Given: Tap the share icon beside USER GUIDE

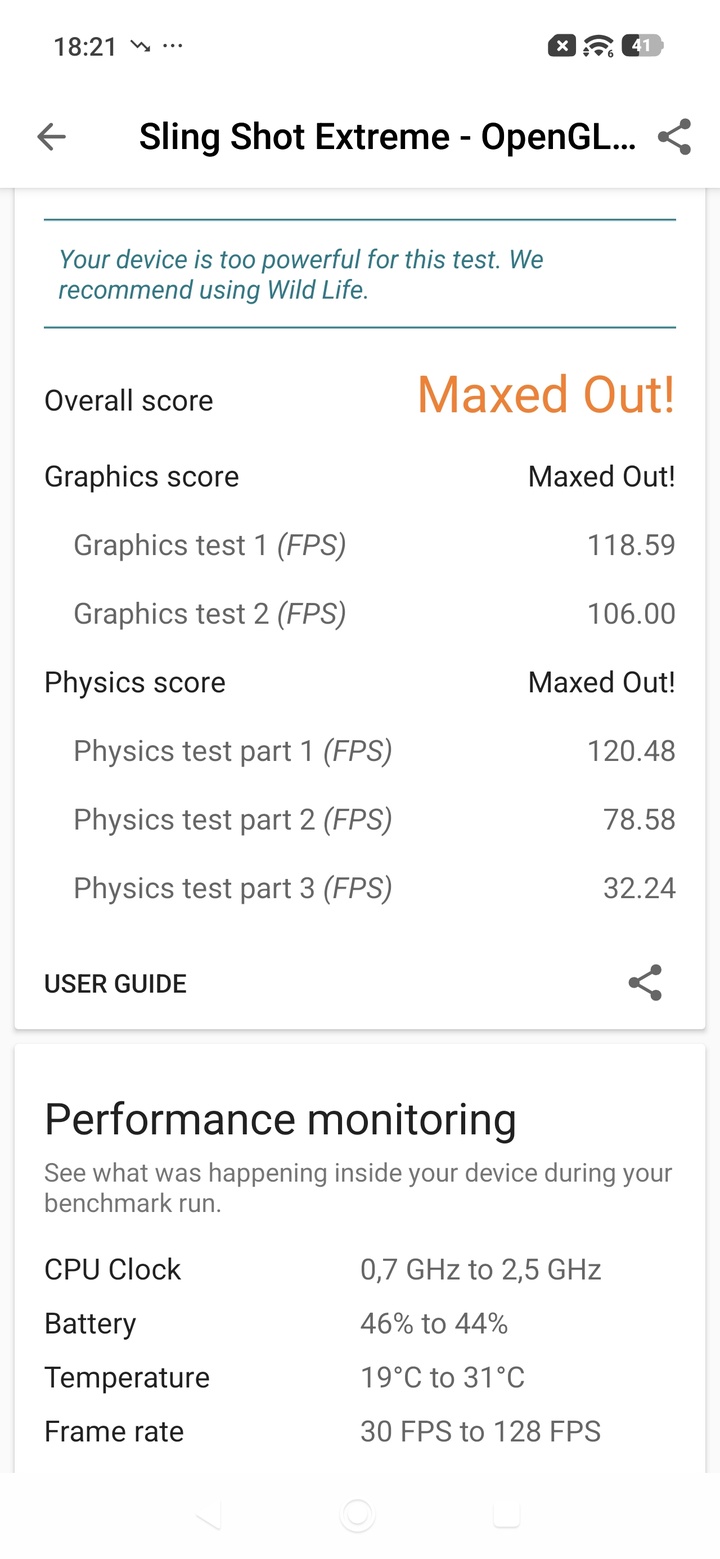Looking at the screenshot, I should [x=645, y=983].
